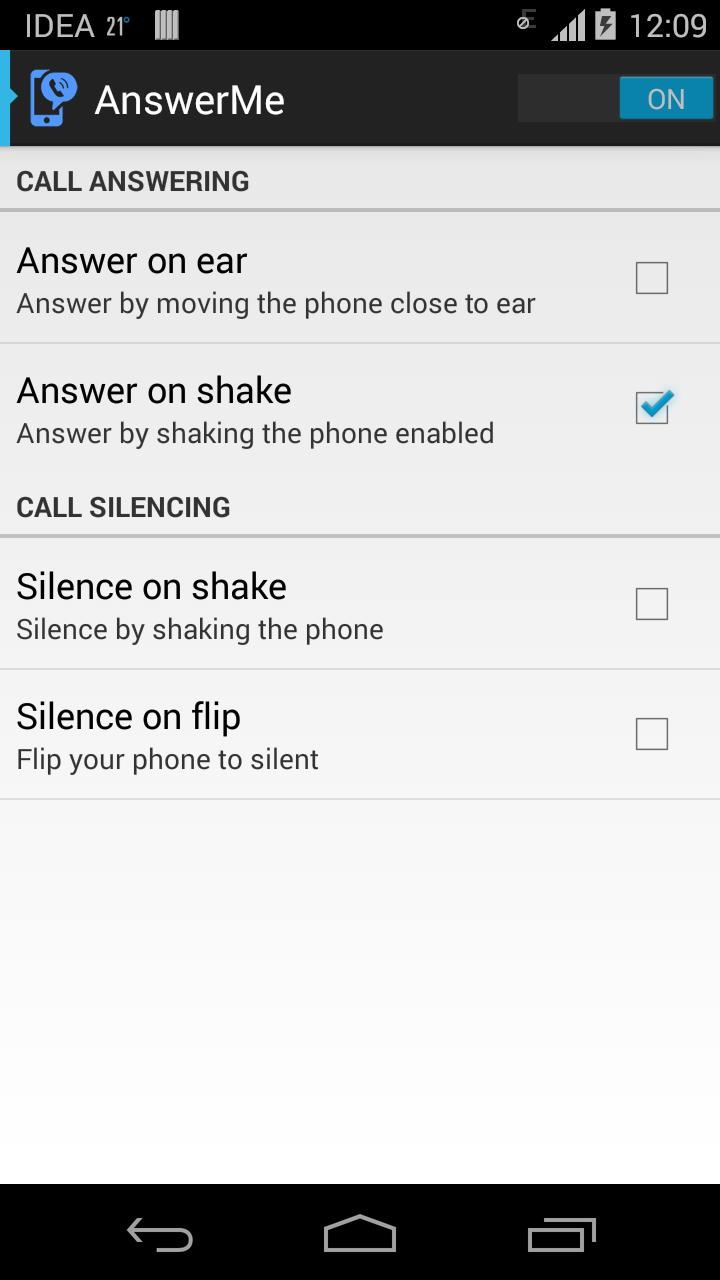
Task: Turn off the AnswerMe master switch
Action: coord(616,99)
